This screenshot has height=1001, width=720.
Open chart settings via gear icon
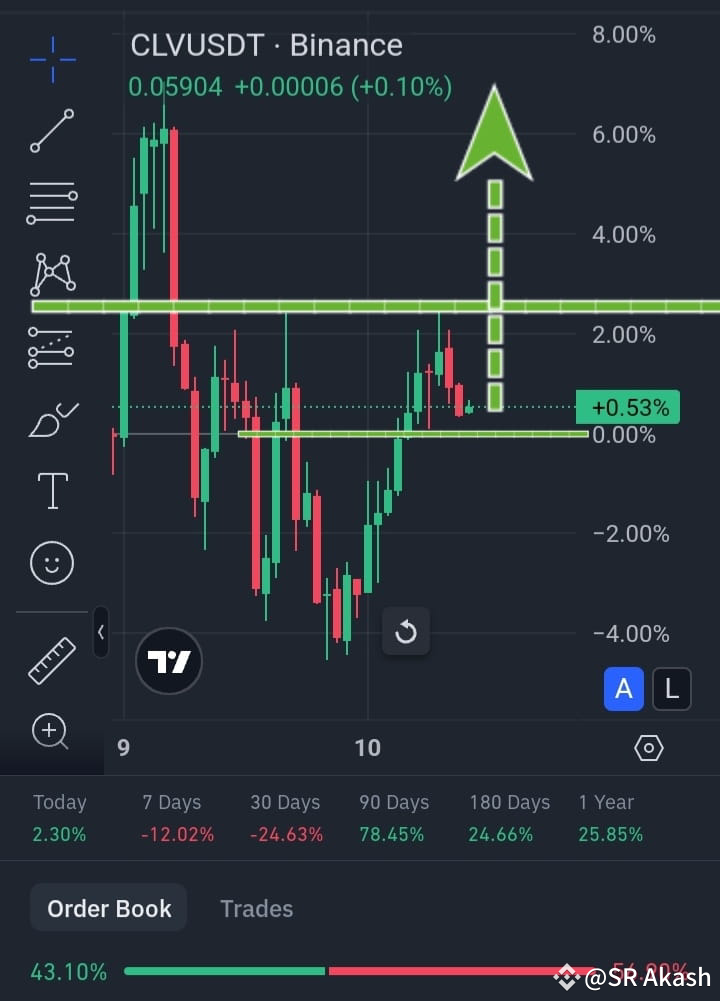click(648, 747)
